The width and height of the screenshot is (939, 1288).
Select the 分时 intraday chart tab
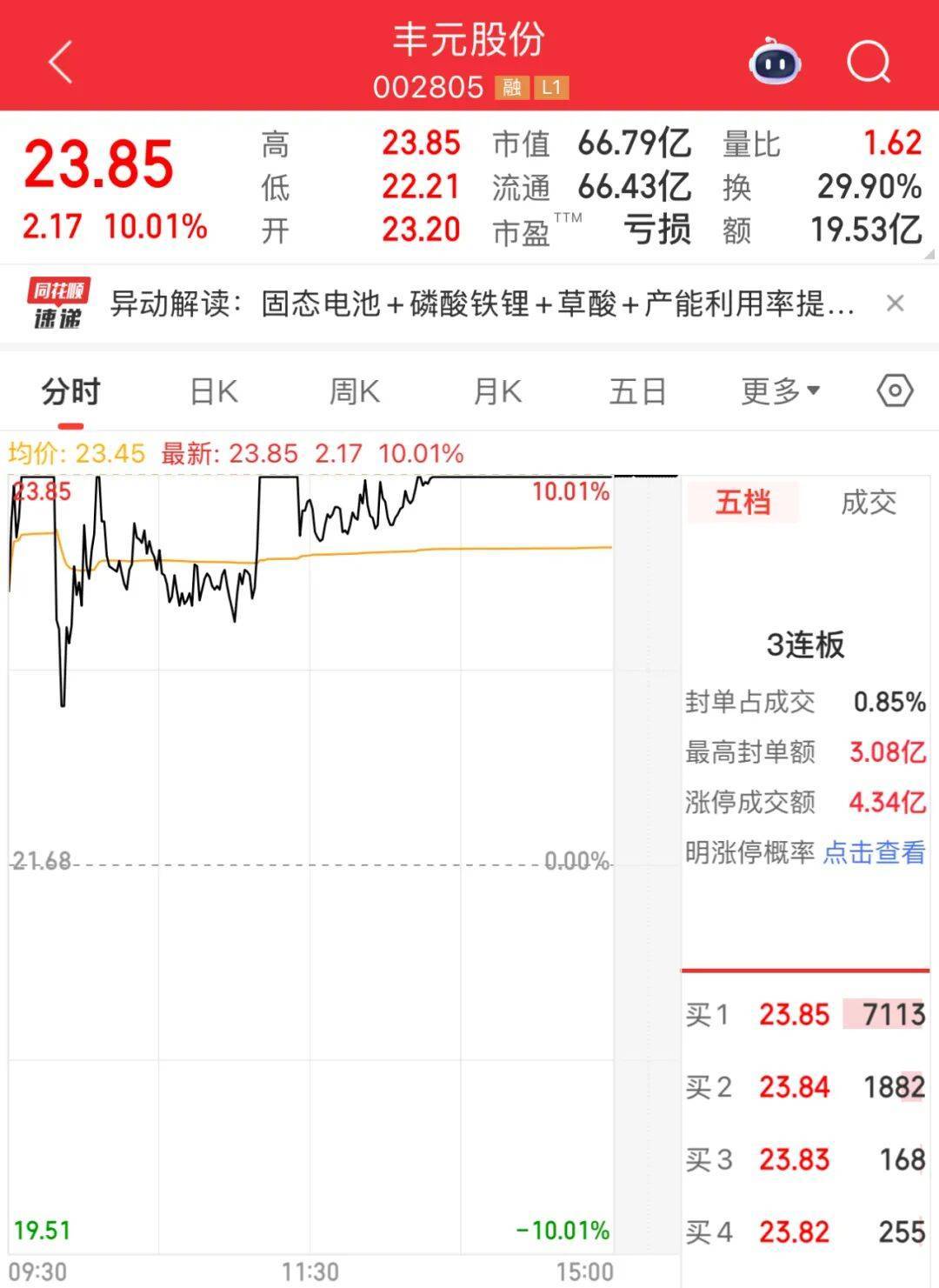(x=71, y=392)
